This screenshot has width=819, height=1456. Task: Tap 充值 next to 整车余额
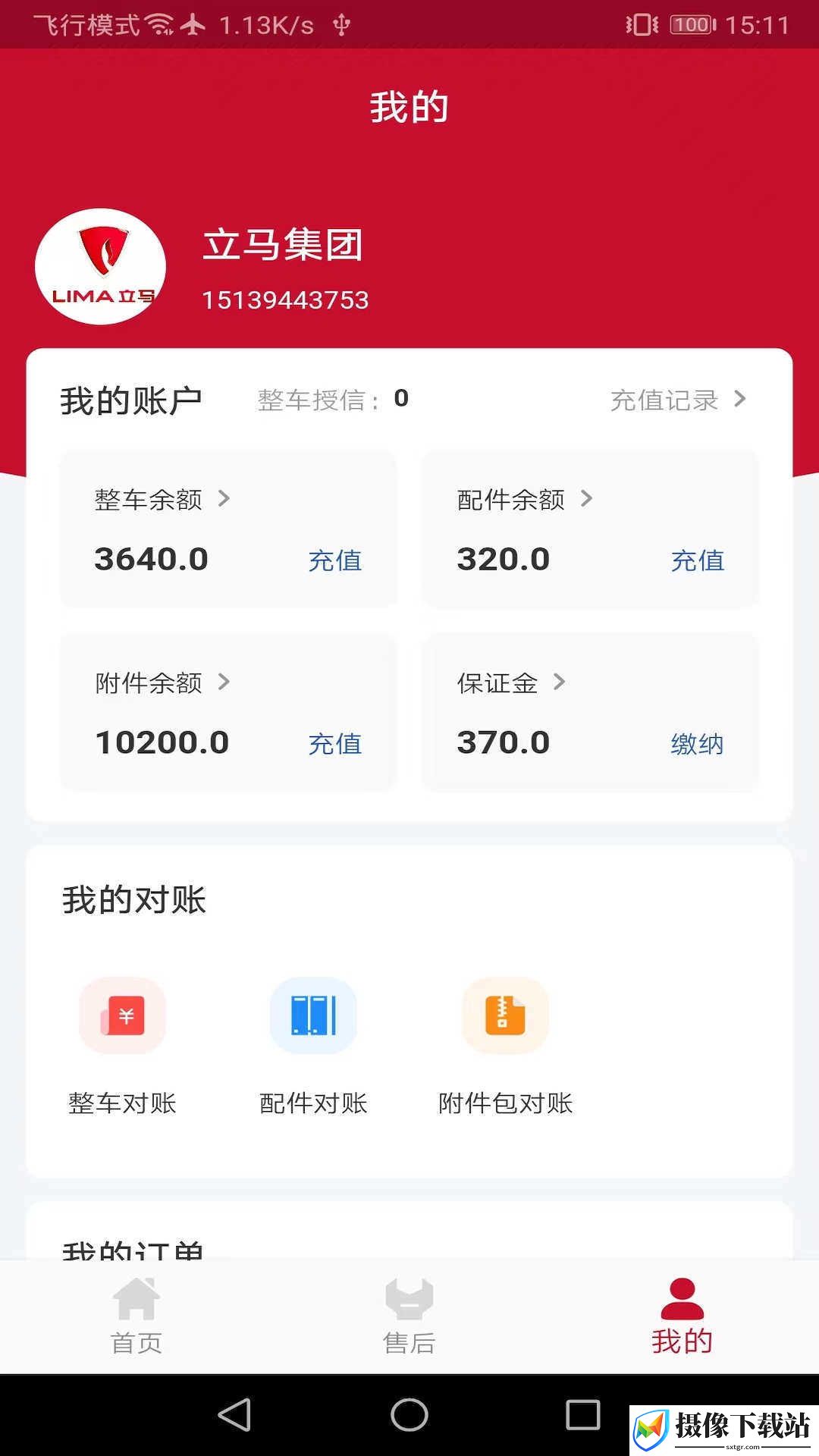click(334, 560)
